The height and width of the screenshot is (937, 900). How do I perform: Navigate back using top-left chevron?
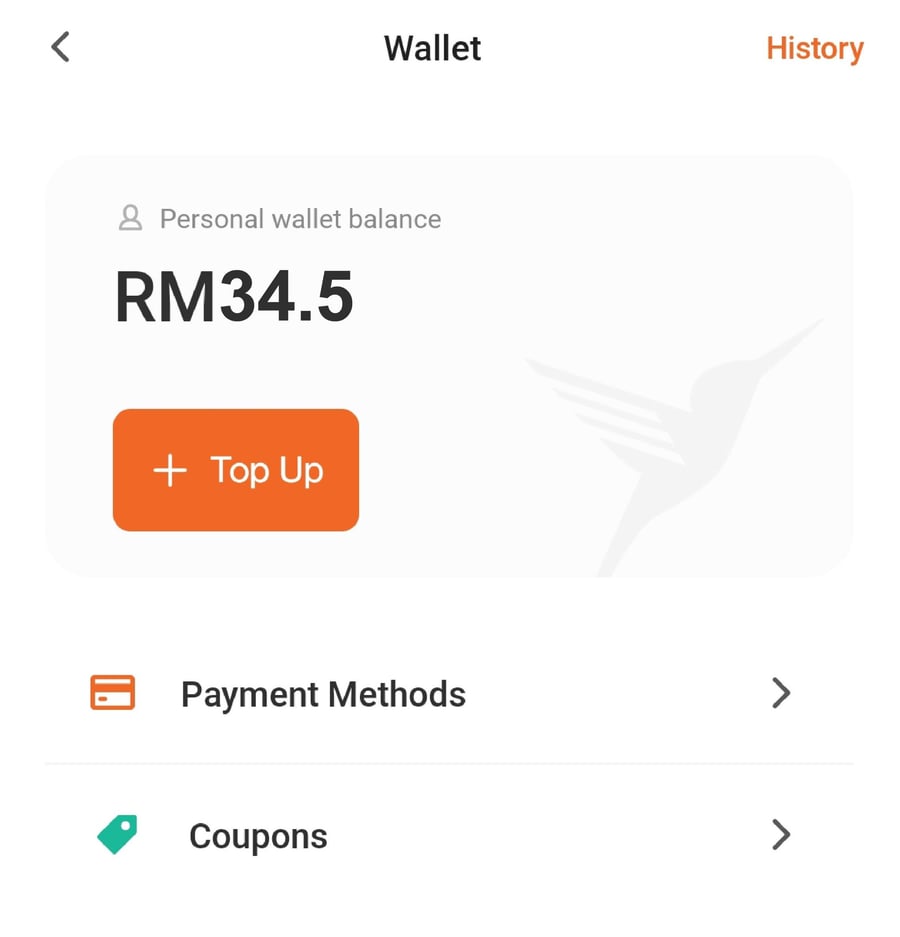(x=59, y=46)
